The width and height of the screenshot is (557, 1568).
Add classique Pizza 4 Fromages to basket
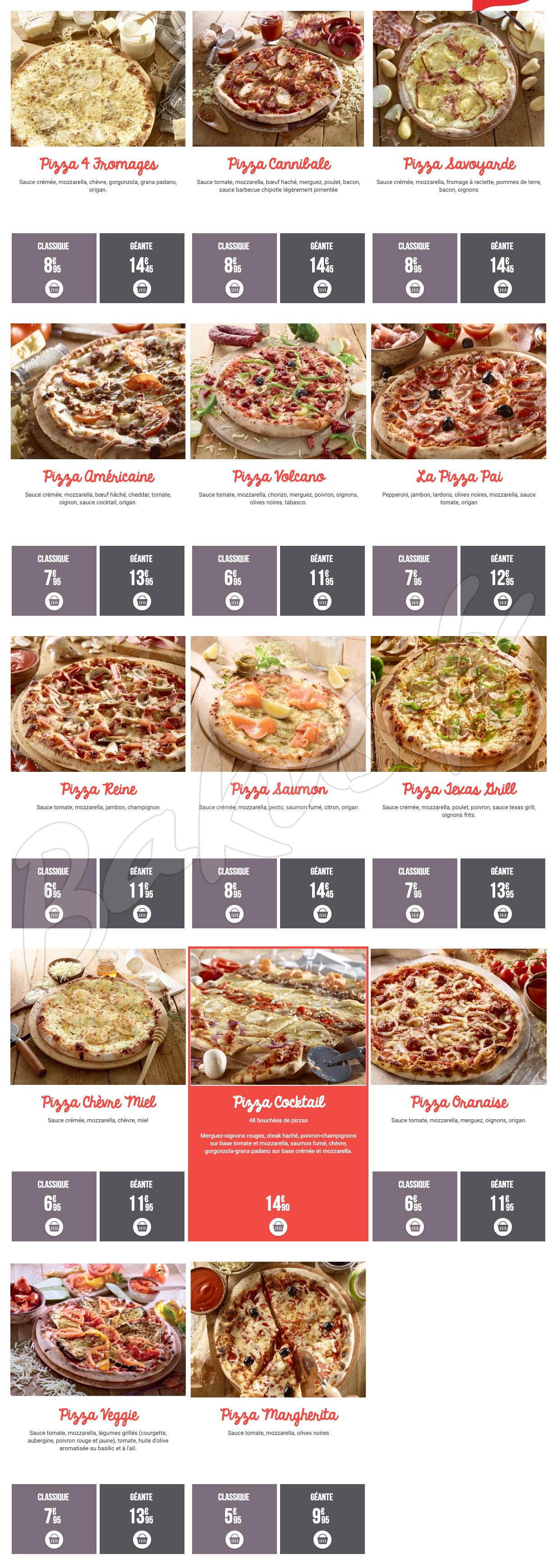[54, 288]
